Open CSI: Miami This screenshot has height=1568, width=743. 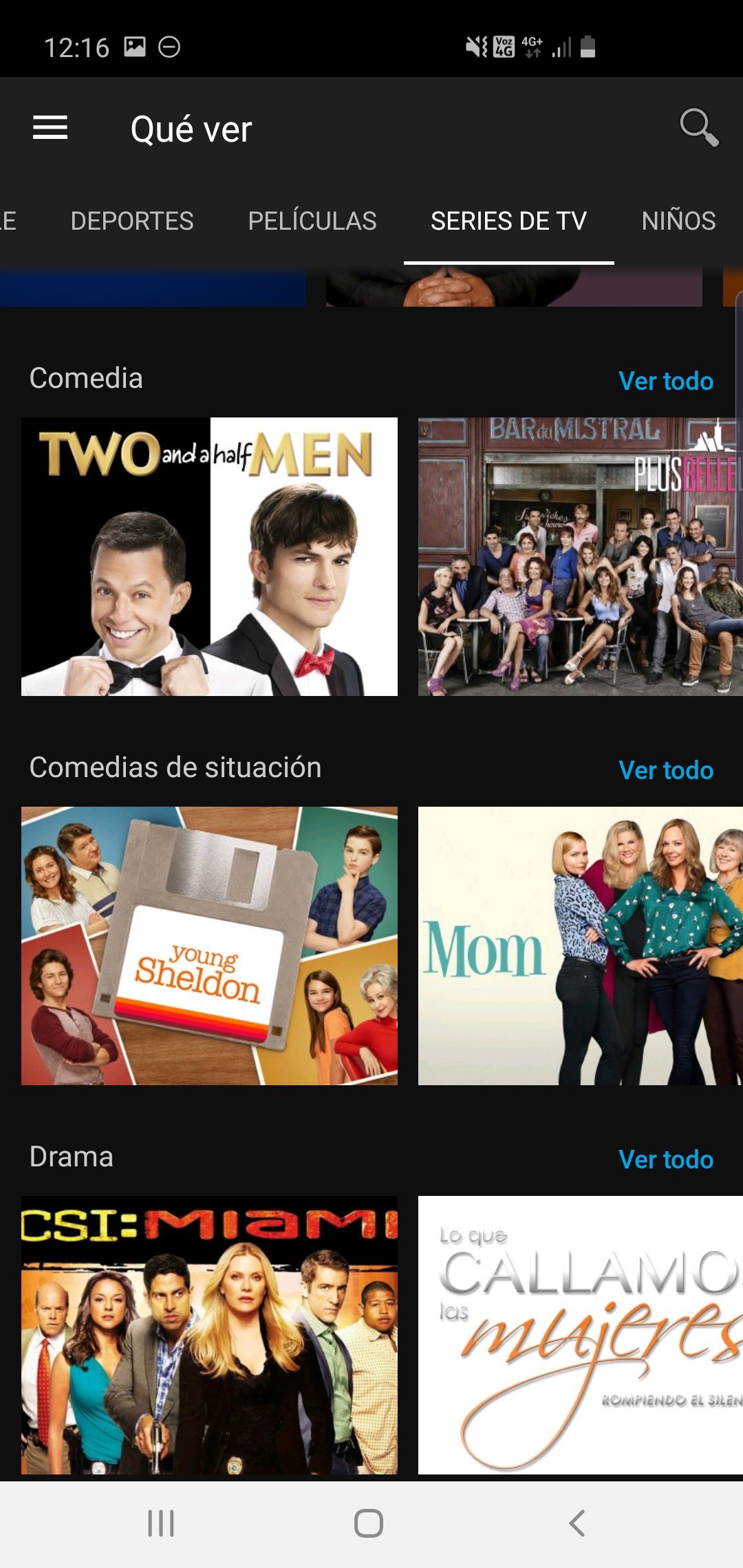tap(209, 1334)
